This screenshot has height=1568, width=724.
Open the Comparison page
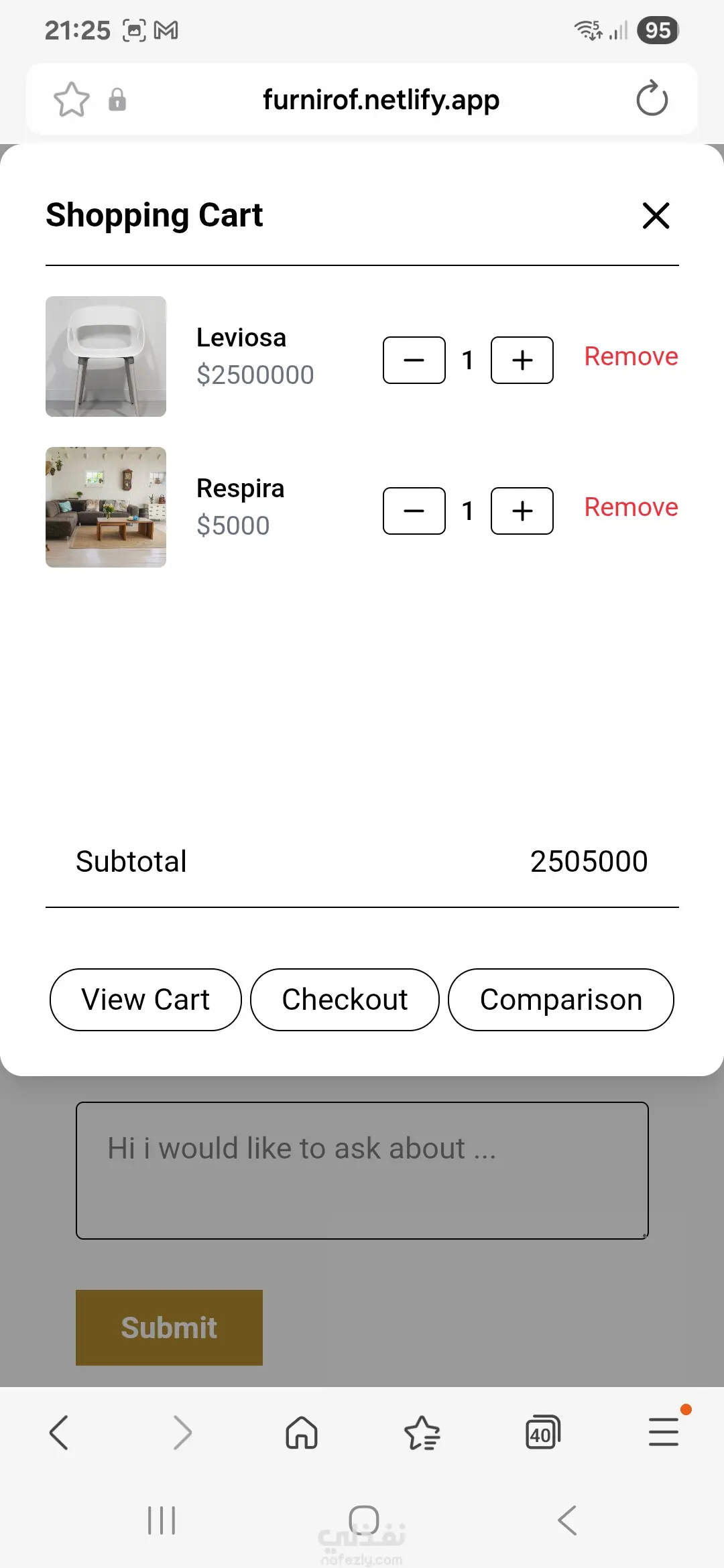coord(560,999)
